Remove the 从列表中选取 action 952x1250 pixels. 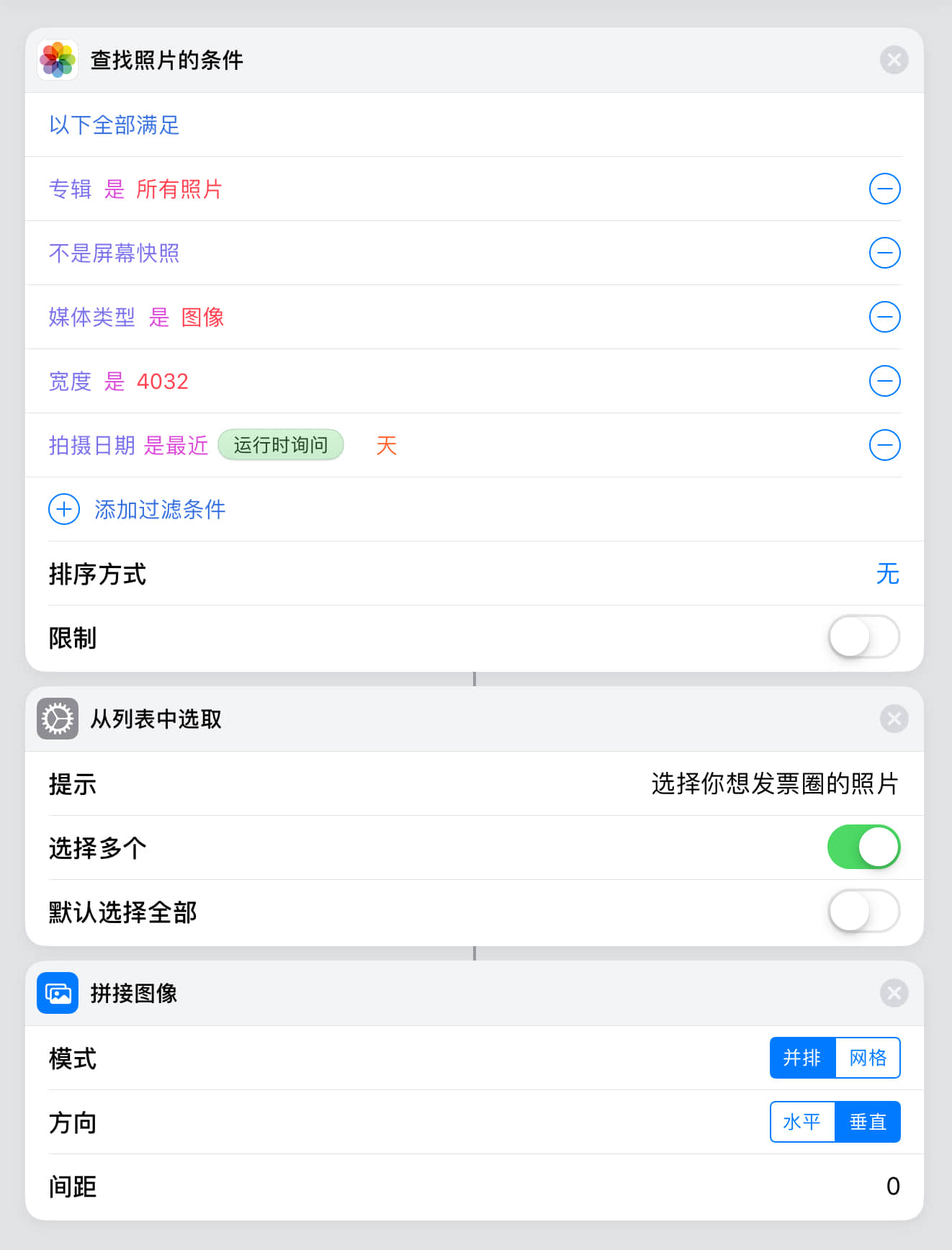pos(894,719)
